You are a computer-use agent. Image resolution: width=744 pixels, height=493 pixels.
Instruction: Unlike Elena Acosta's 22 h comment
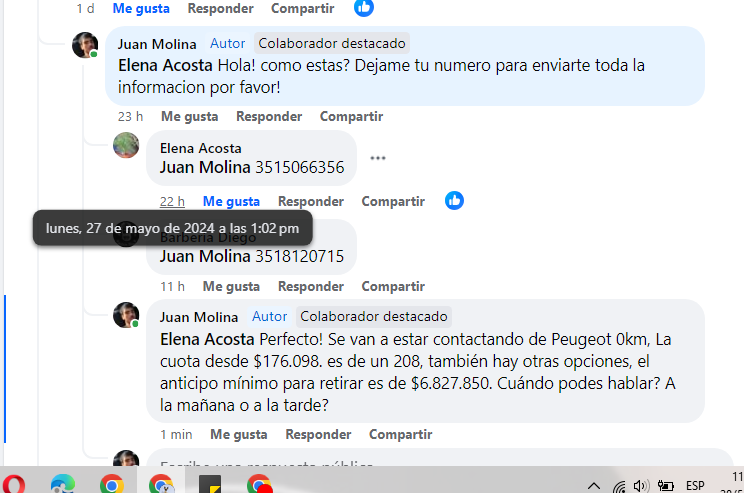pos(231,202)
